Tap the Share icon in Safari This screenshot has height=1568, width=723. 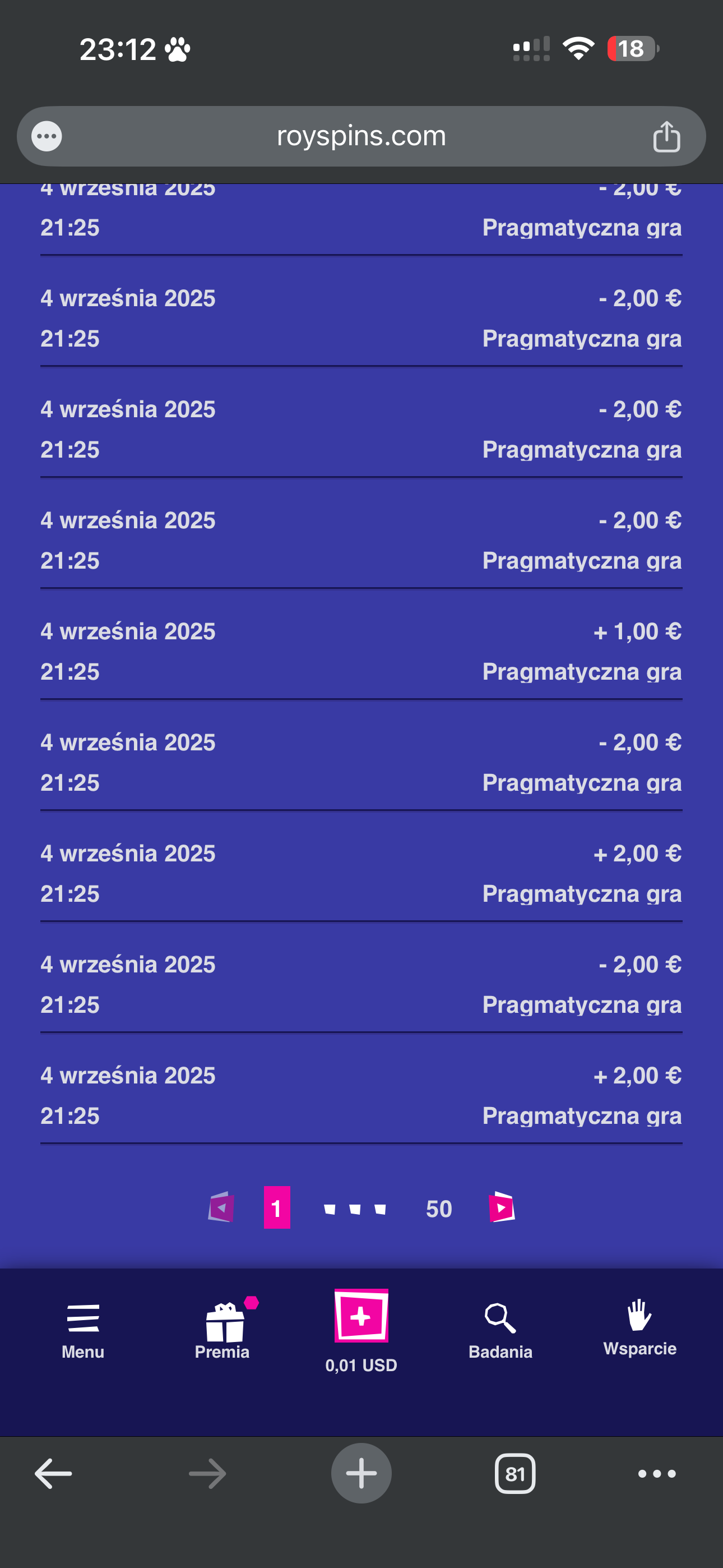click(x=668, y=136)
